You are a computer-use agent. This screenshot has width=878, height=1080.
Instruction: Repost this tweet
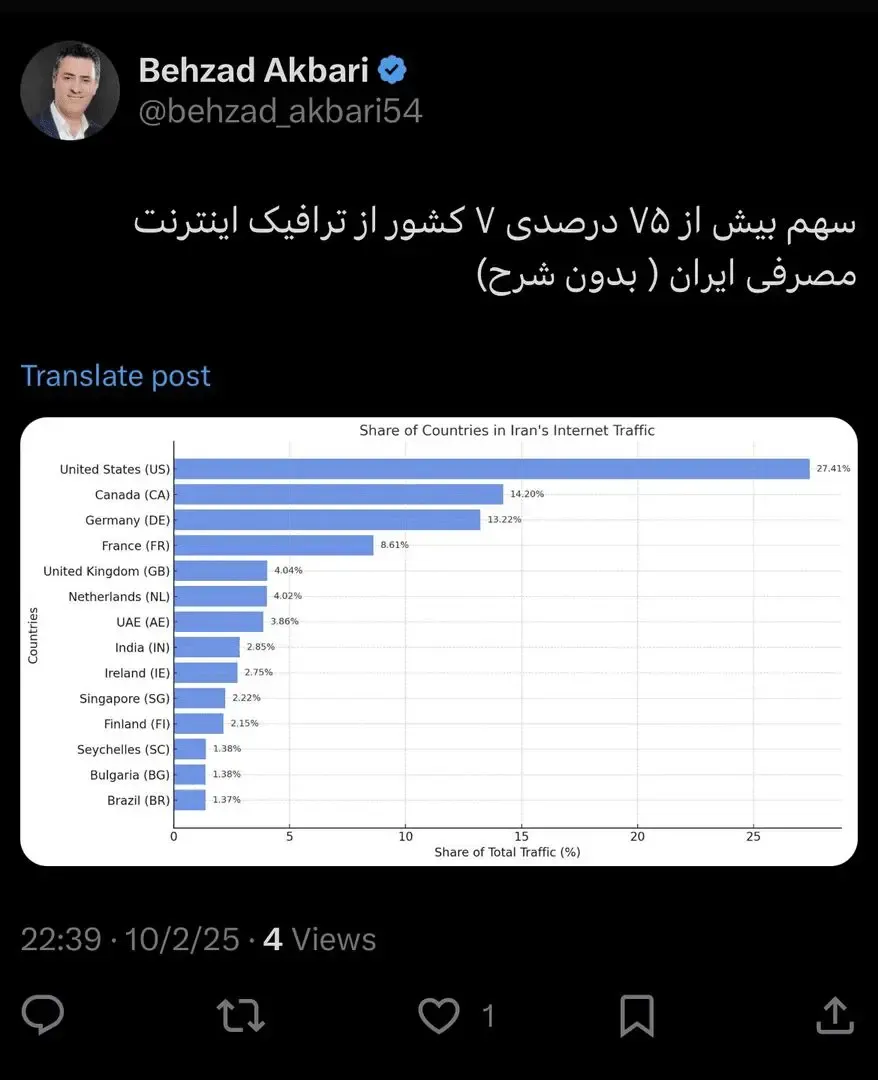pos(241,1016)
